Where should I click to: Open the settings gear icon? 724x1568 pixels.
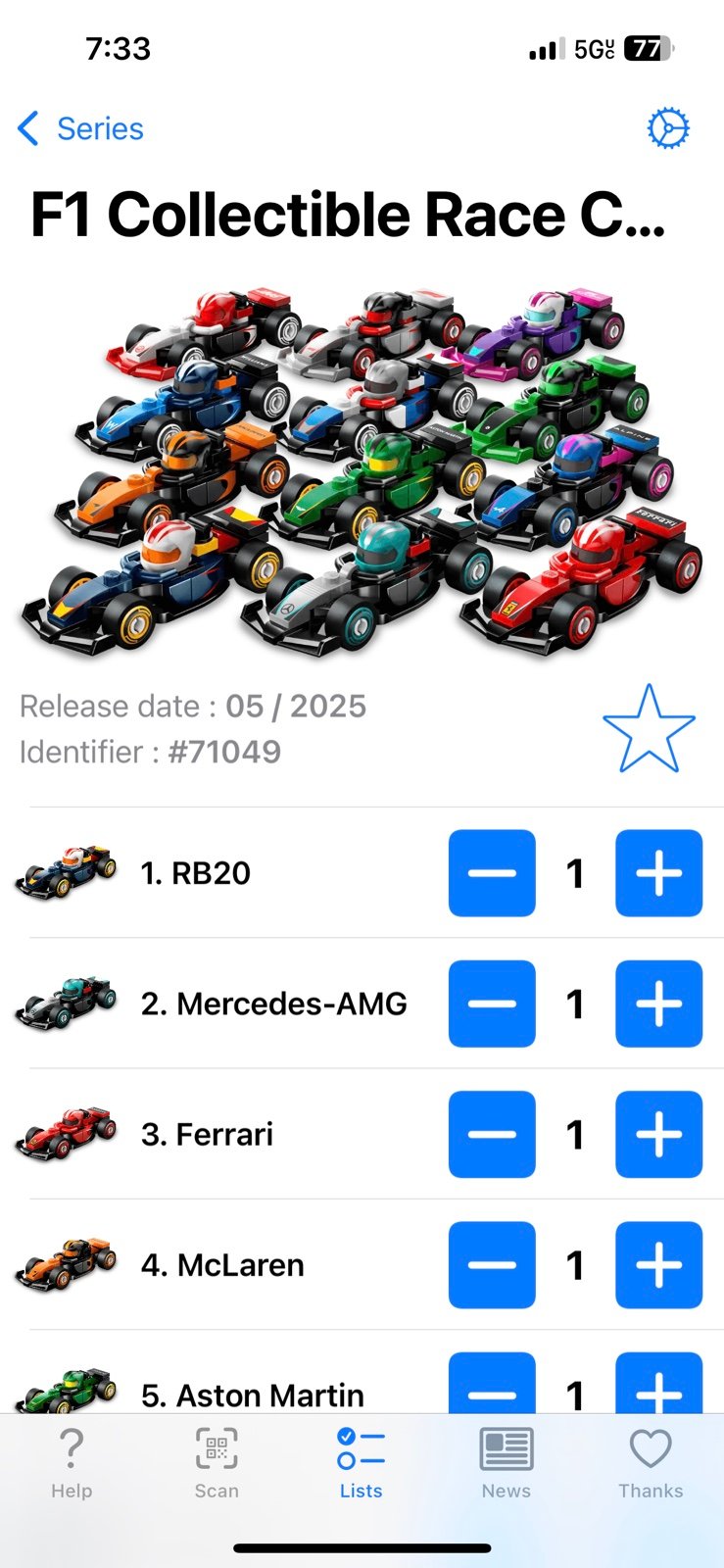coord(668,128)
